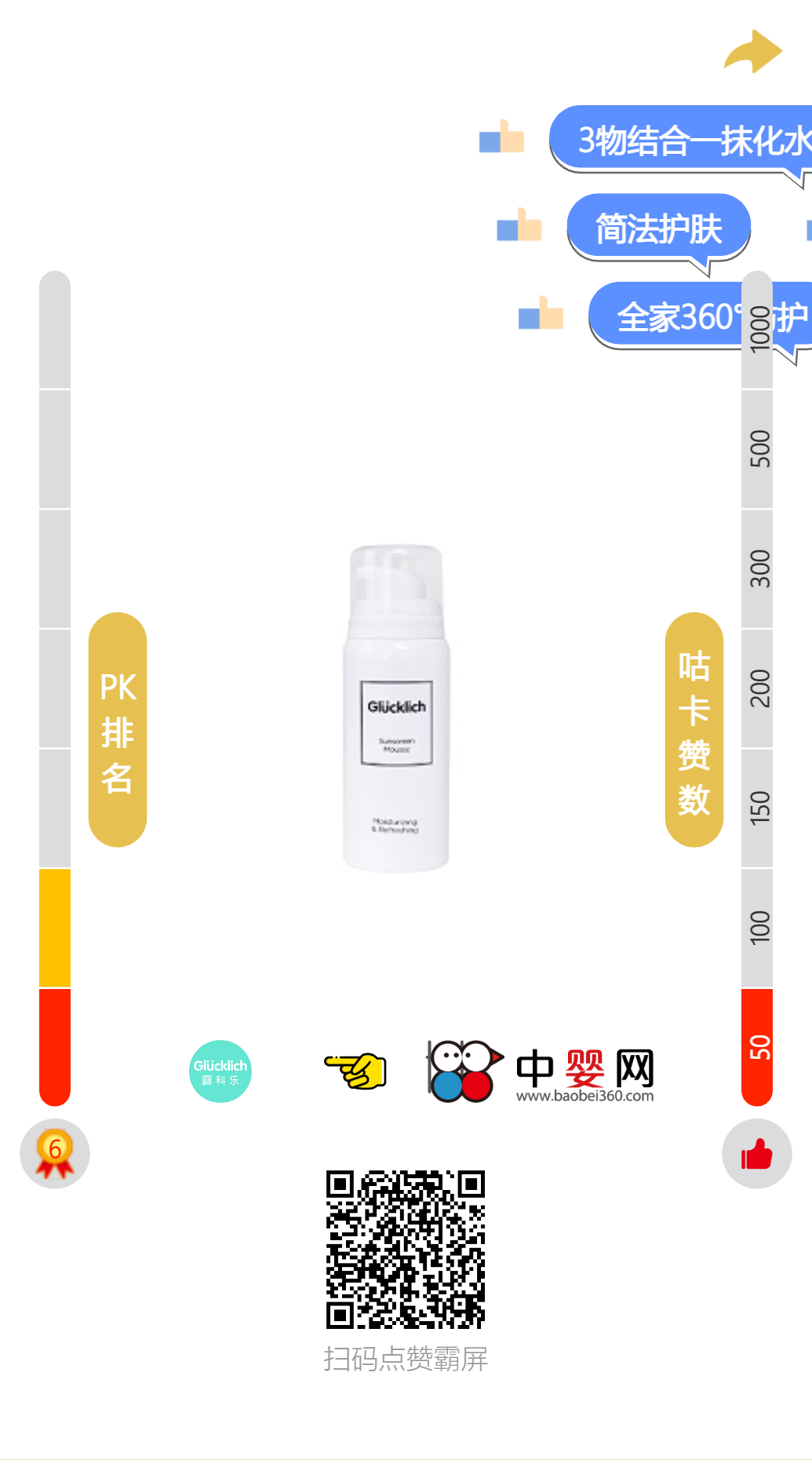The height and width of the screenshot is (1460, 812).
Task: Give a like with the red thumbs-up
Action: click(756, 1153)
